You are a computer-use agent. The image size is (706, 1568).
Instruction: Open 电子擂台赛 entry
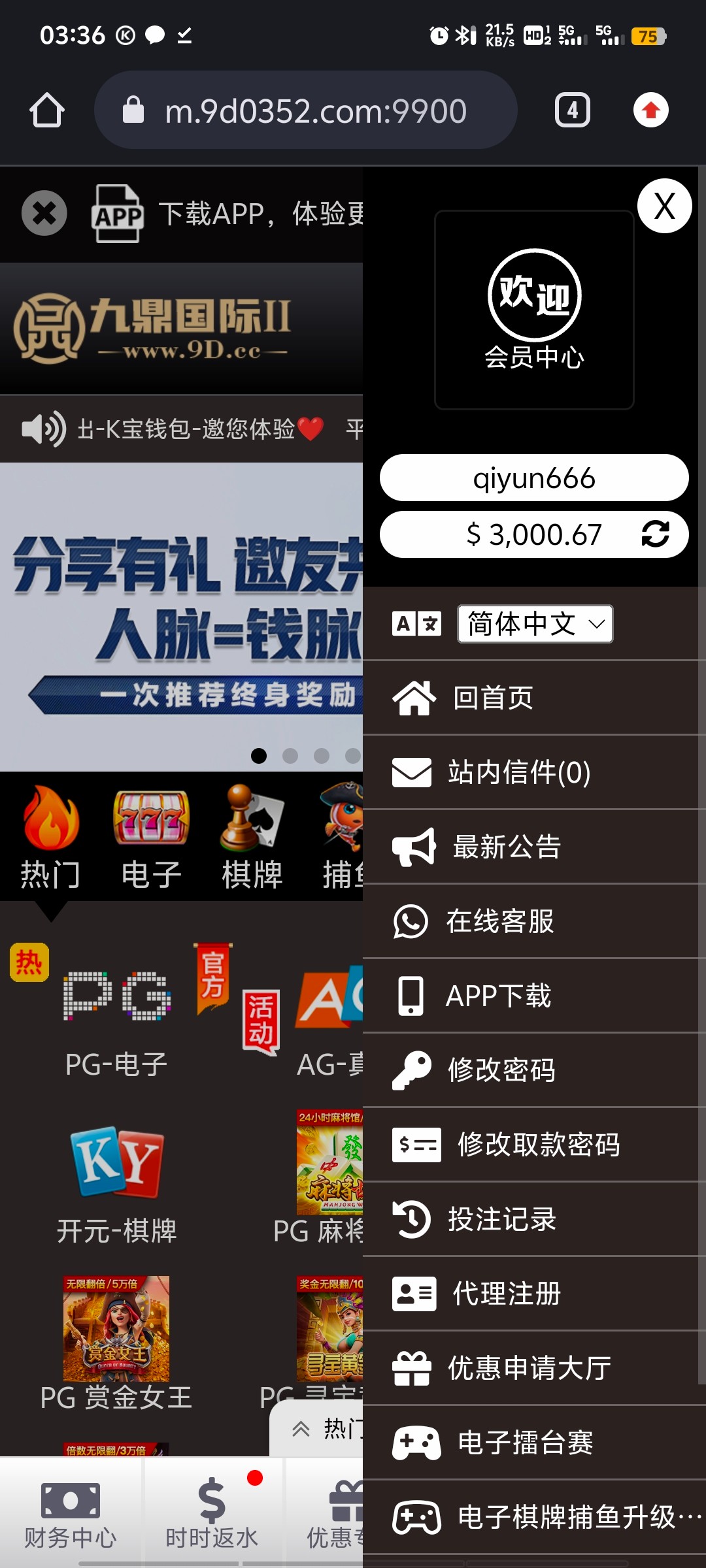tap(525, 1443)
